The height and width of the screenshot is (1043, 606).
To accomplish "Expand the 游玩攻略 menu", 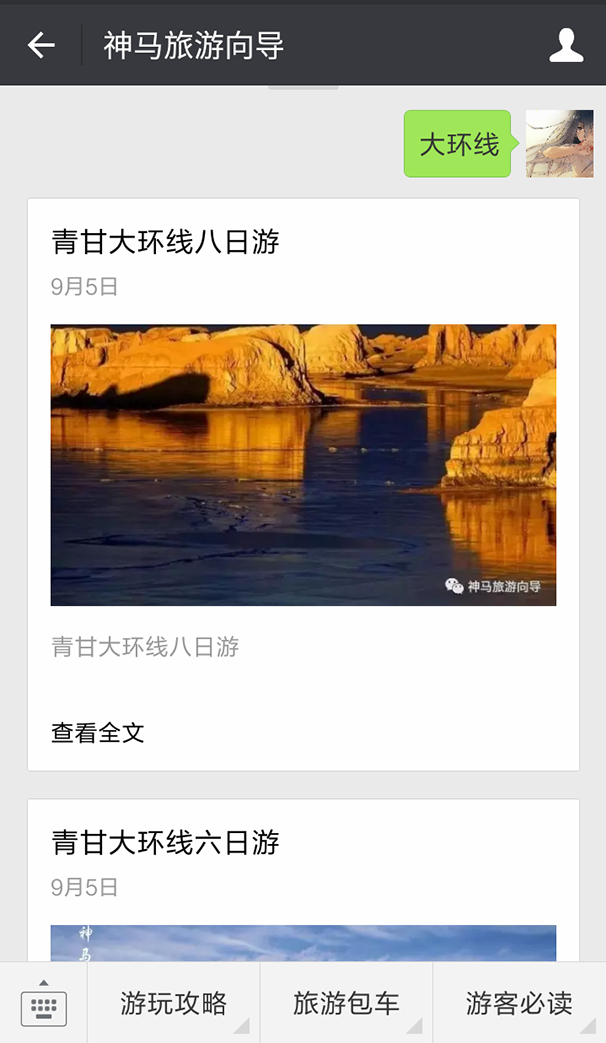I will 174,1003.
